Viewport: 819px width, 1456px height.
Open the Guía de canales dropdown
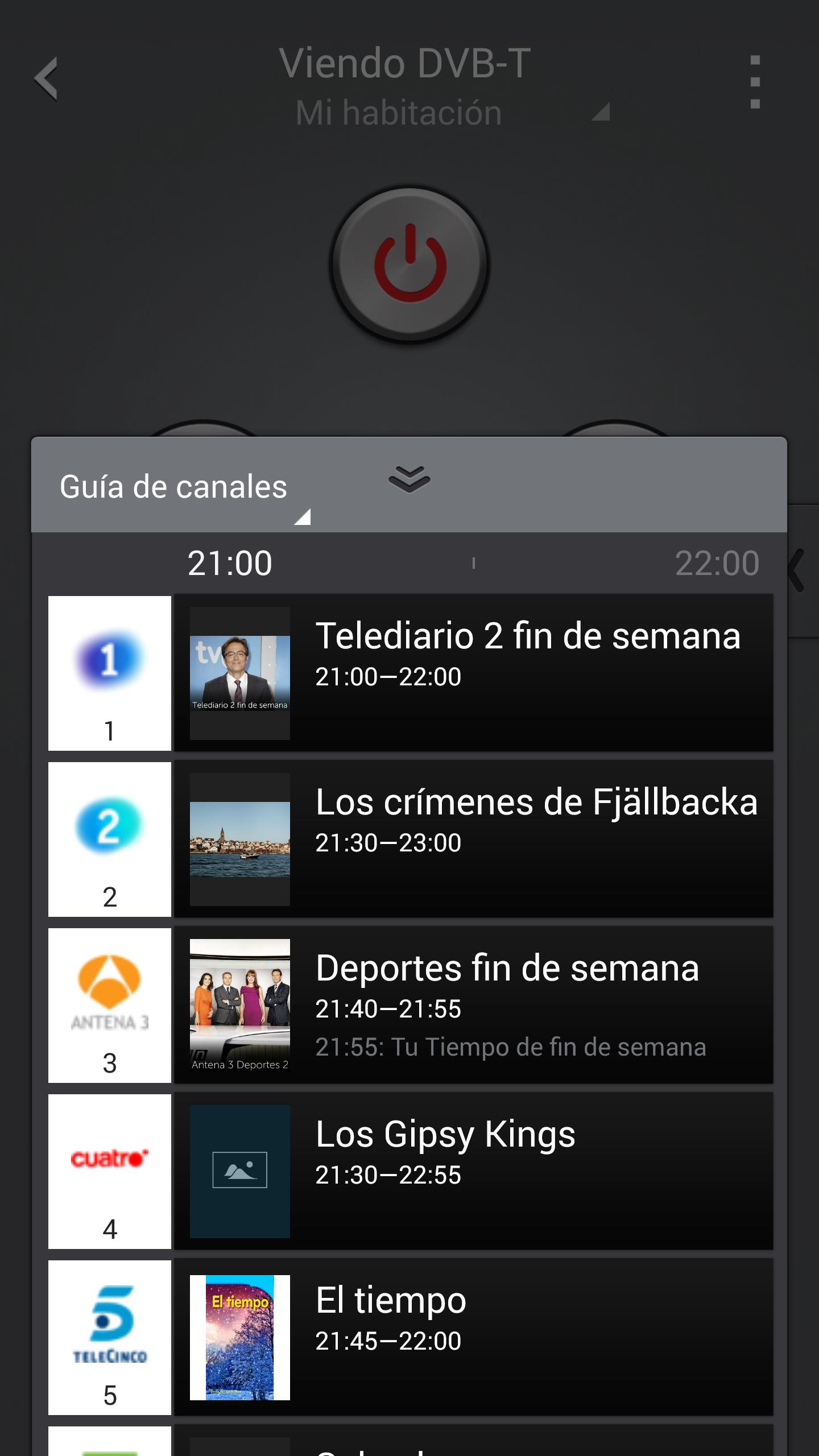(182, 489)
